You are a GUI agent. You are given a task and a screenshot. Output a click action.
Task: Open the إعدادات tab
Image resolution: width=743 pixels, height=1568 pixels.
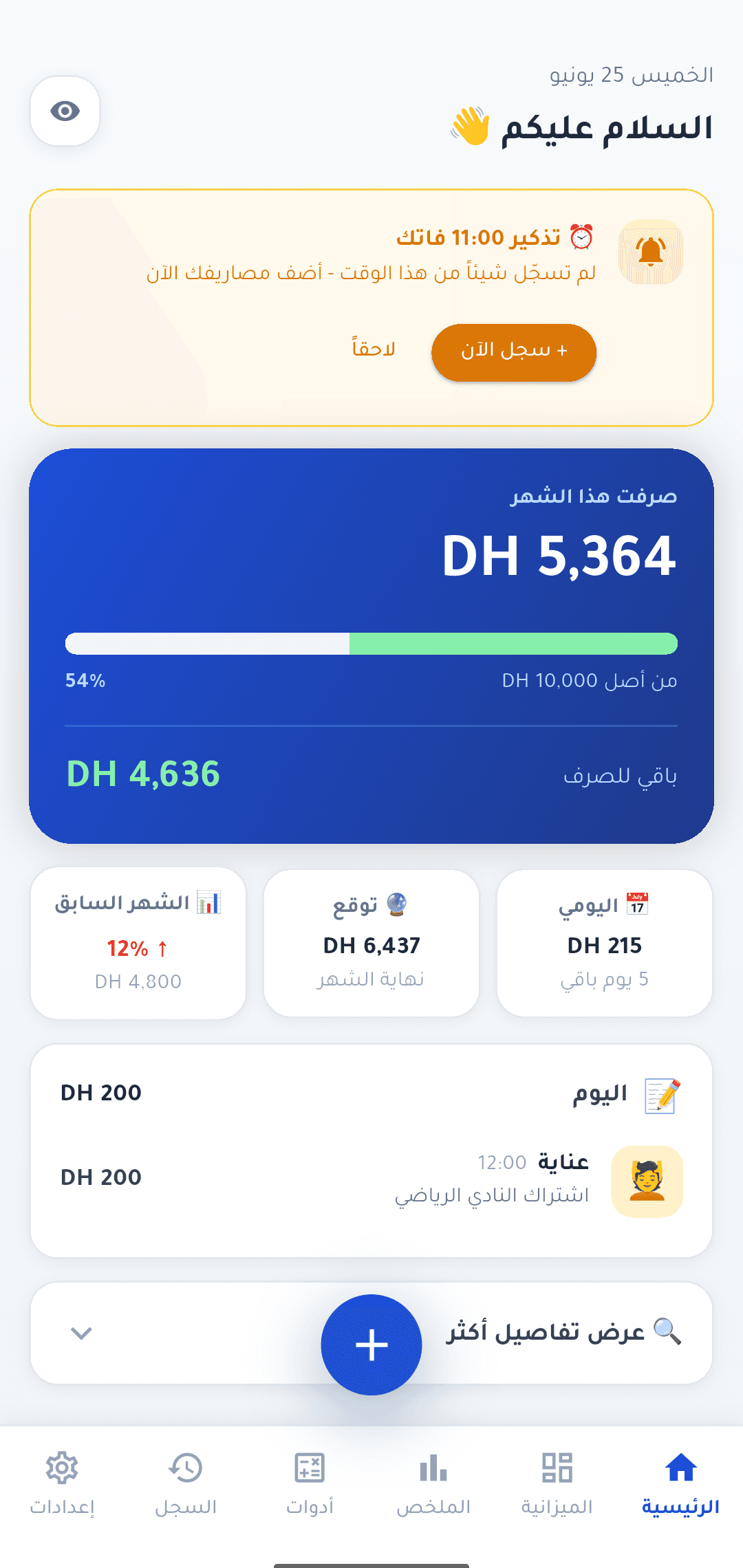pos(62,1483)
